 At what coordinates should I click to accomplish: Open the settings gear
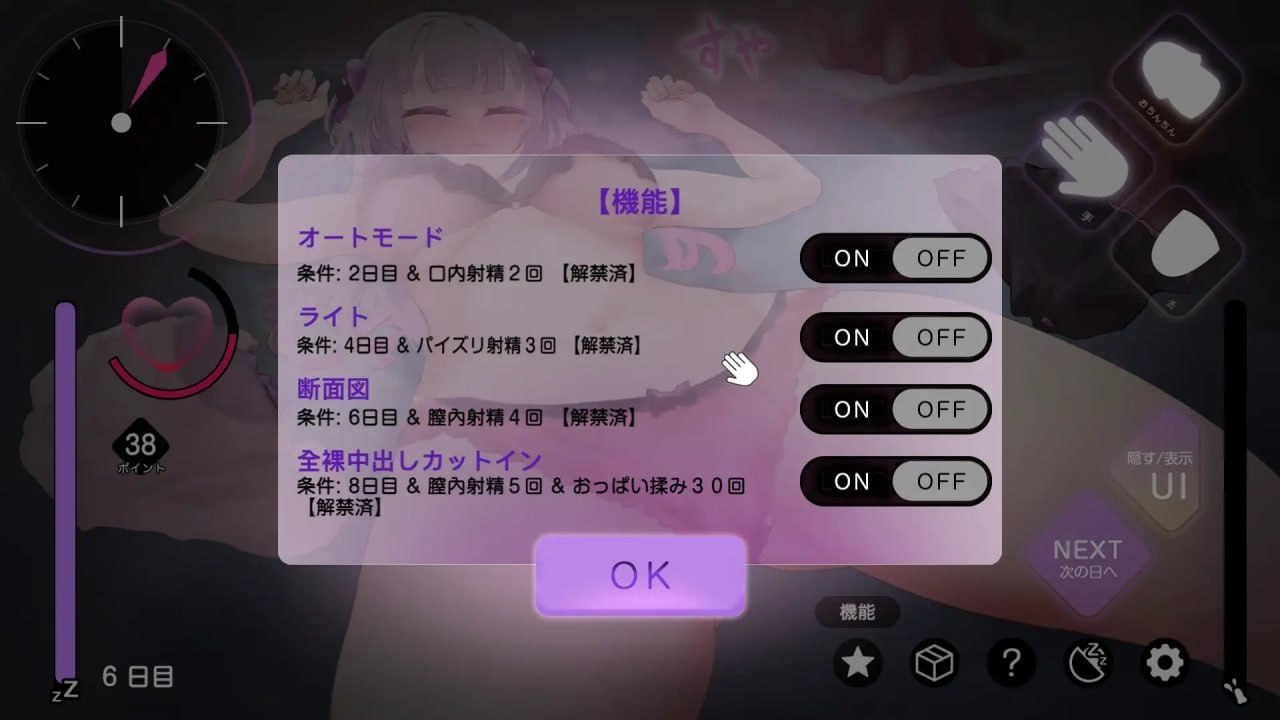(1166, 663)
